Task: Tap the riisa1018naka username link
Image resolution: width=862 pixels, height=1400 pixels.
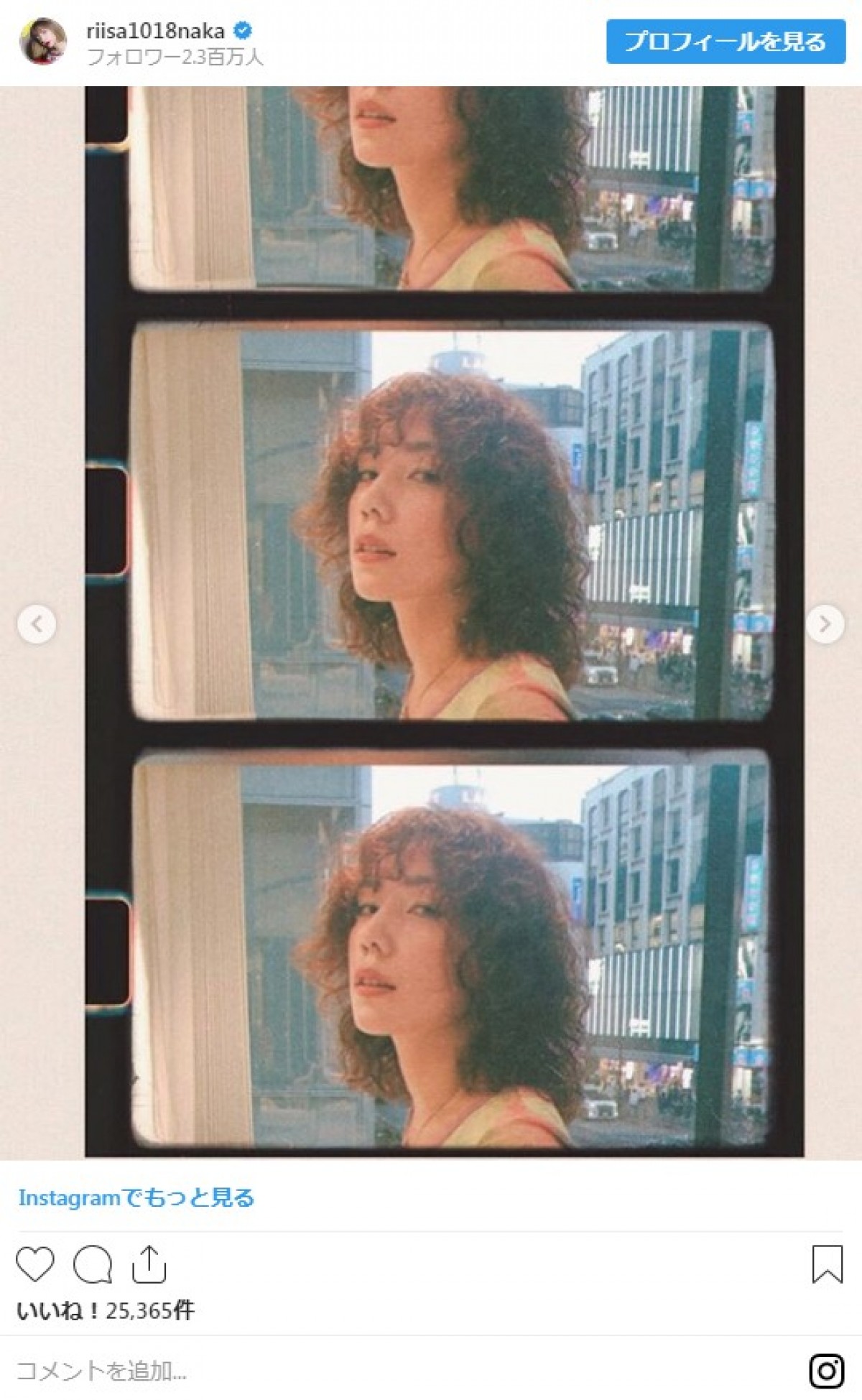Action: click(155, 31)
